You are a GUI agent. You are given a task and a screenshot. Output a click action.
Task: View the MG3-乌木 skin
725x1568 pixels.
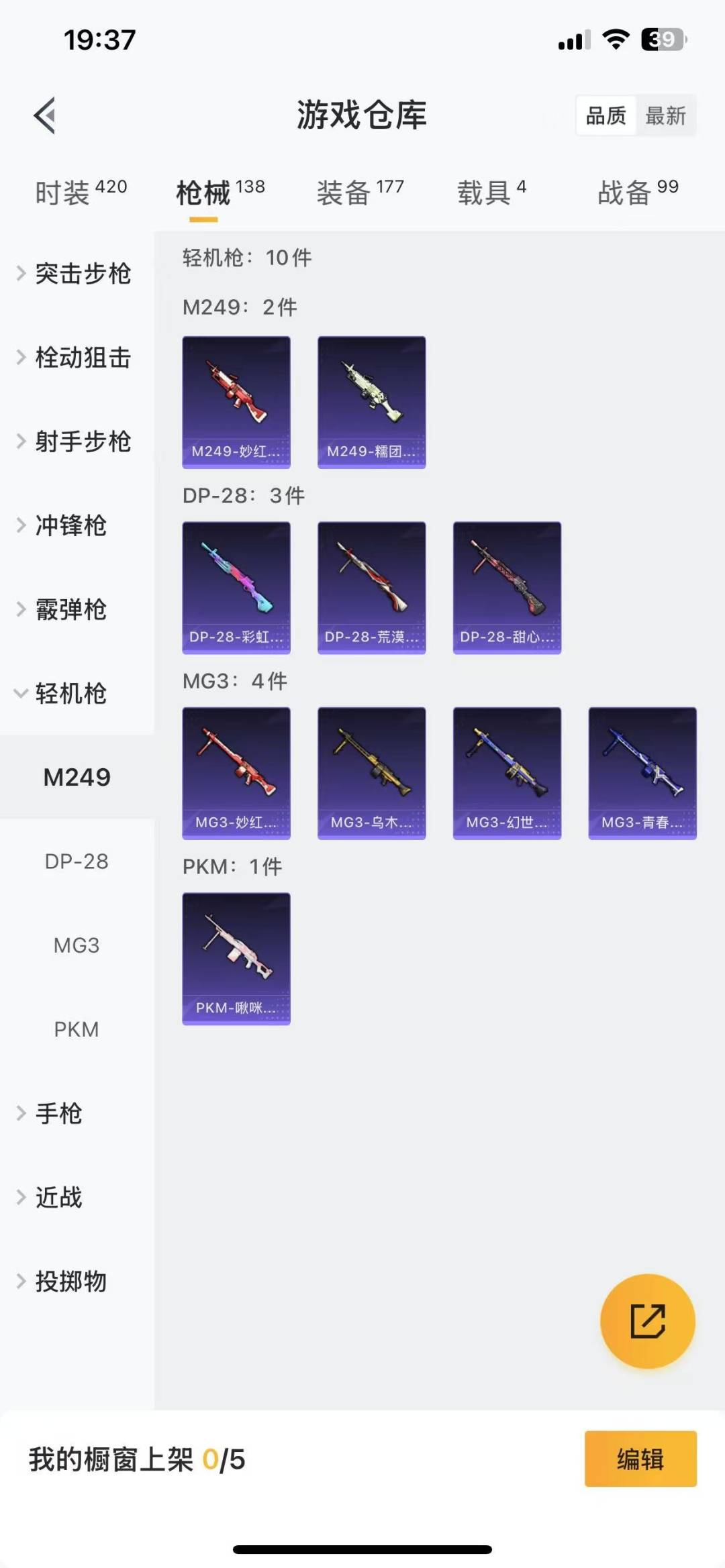(371, 773)
